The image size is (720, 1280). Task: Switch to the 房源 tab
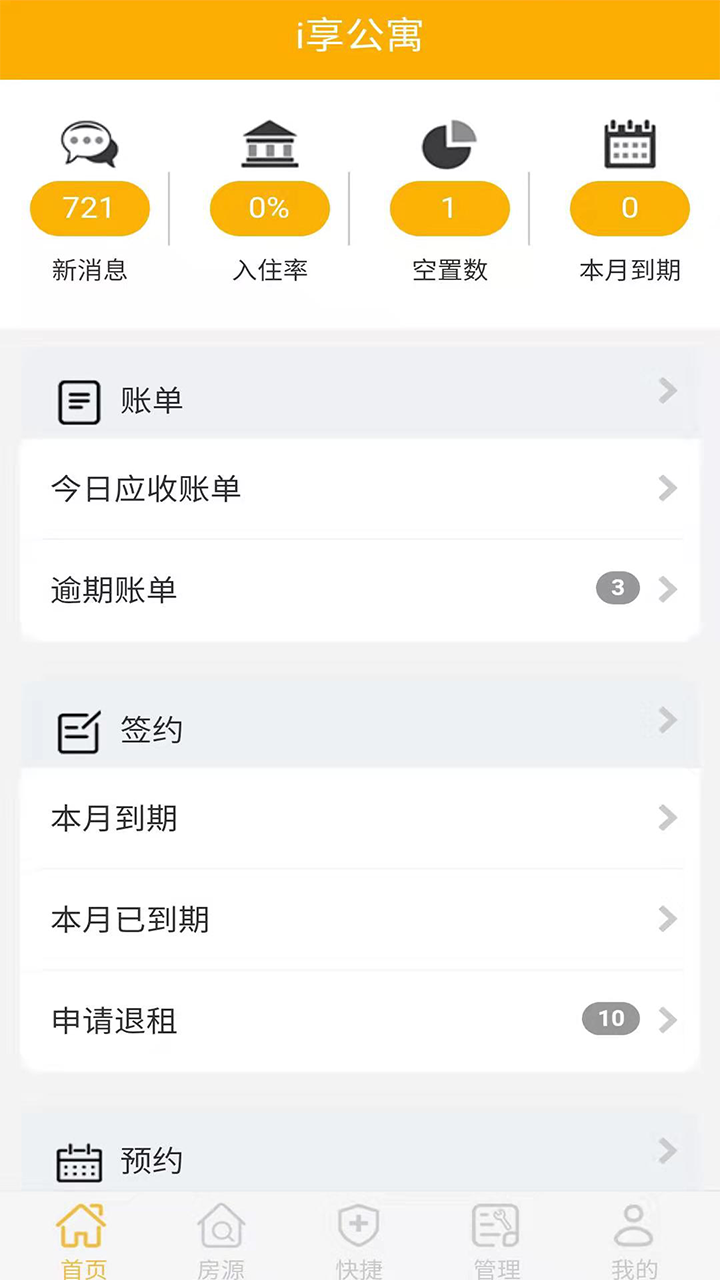tap(221, 1240)
